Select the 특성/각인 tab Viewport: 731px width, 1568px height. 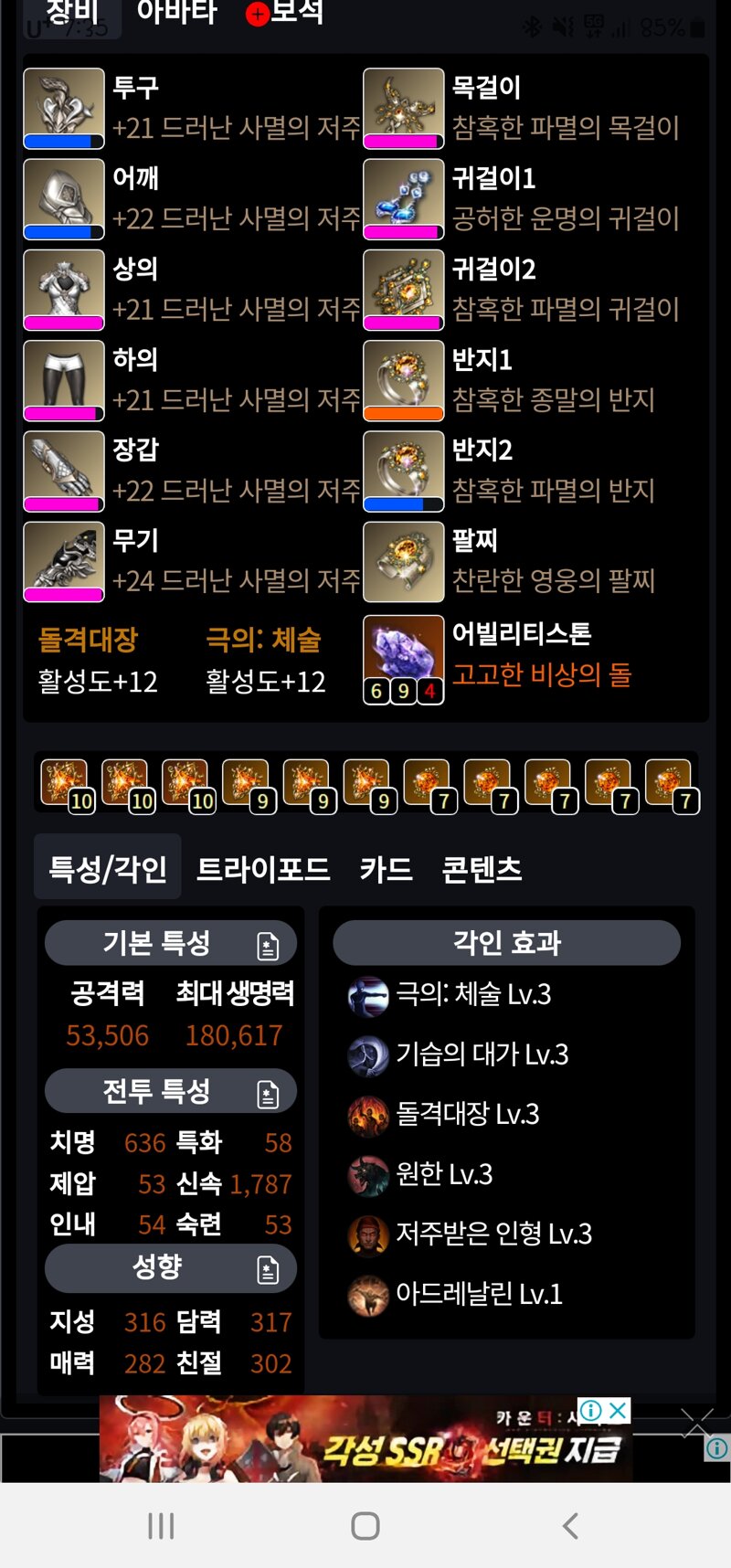108,867
